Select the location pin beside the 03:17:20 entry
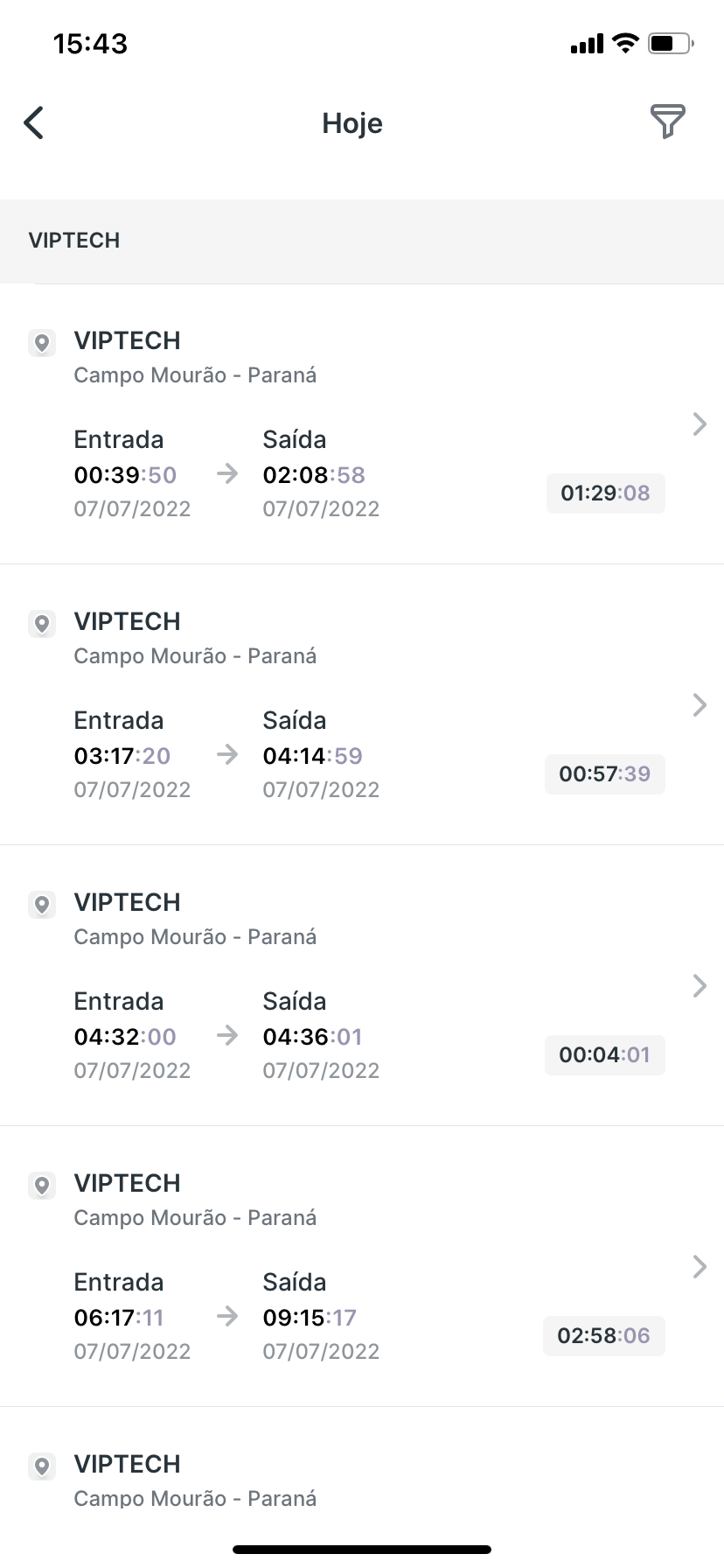Viewport: 724px width, 1568px height. pyautogui.click(x=41, y=624)
